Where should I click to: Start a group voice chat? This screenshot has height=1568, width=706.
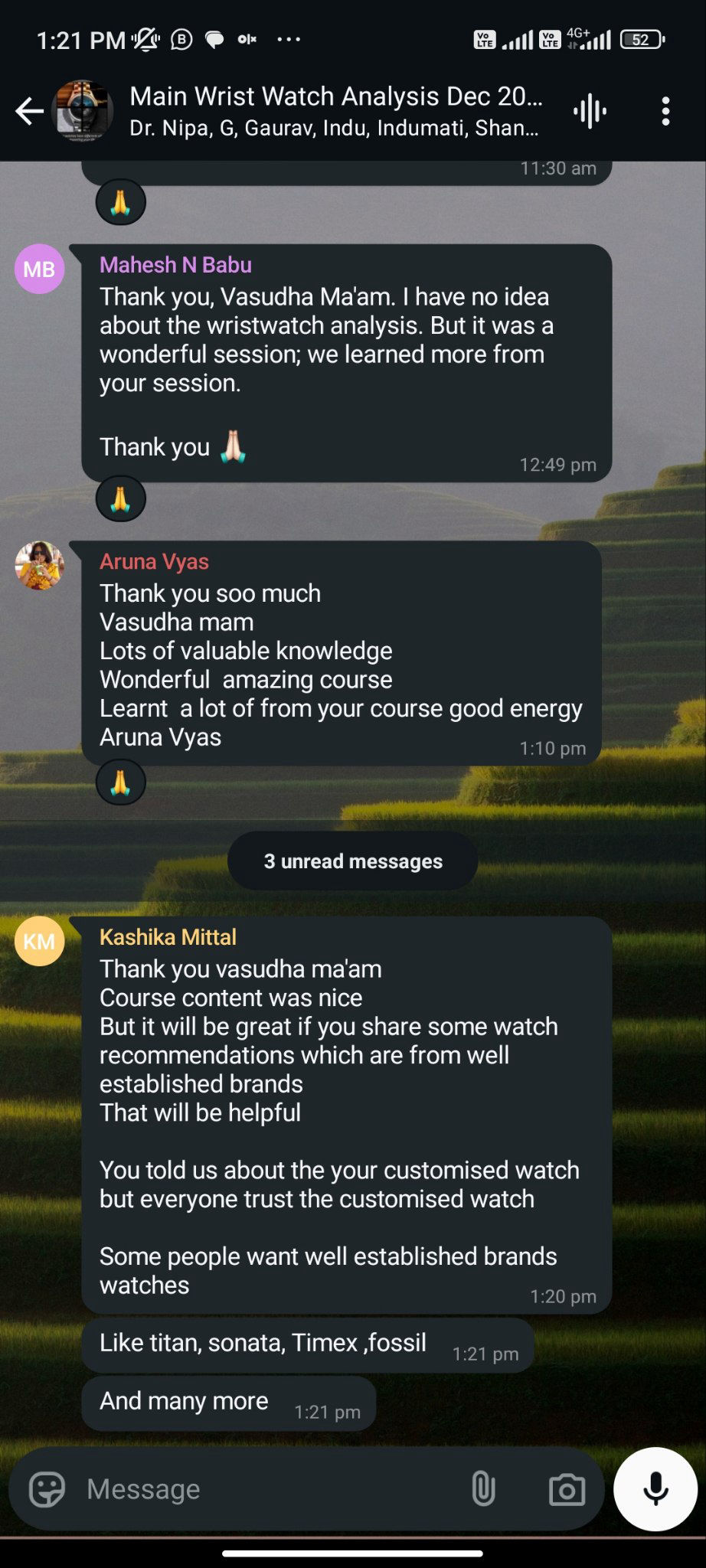click(590, 112)
